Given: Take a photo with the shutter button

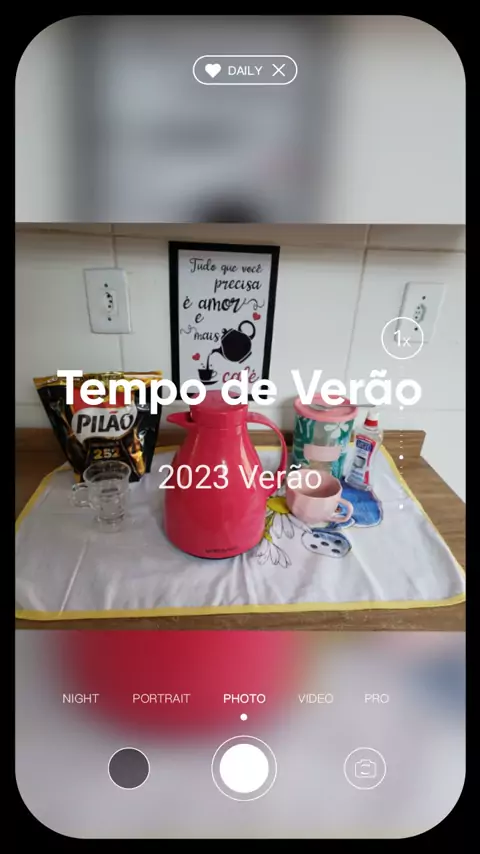Looking at the screenshot, I should (x=244, y=768).
